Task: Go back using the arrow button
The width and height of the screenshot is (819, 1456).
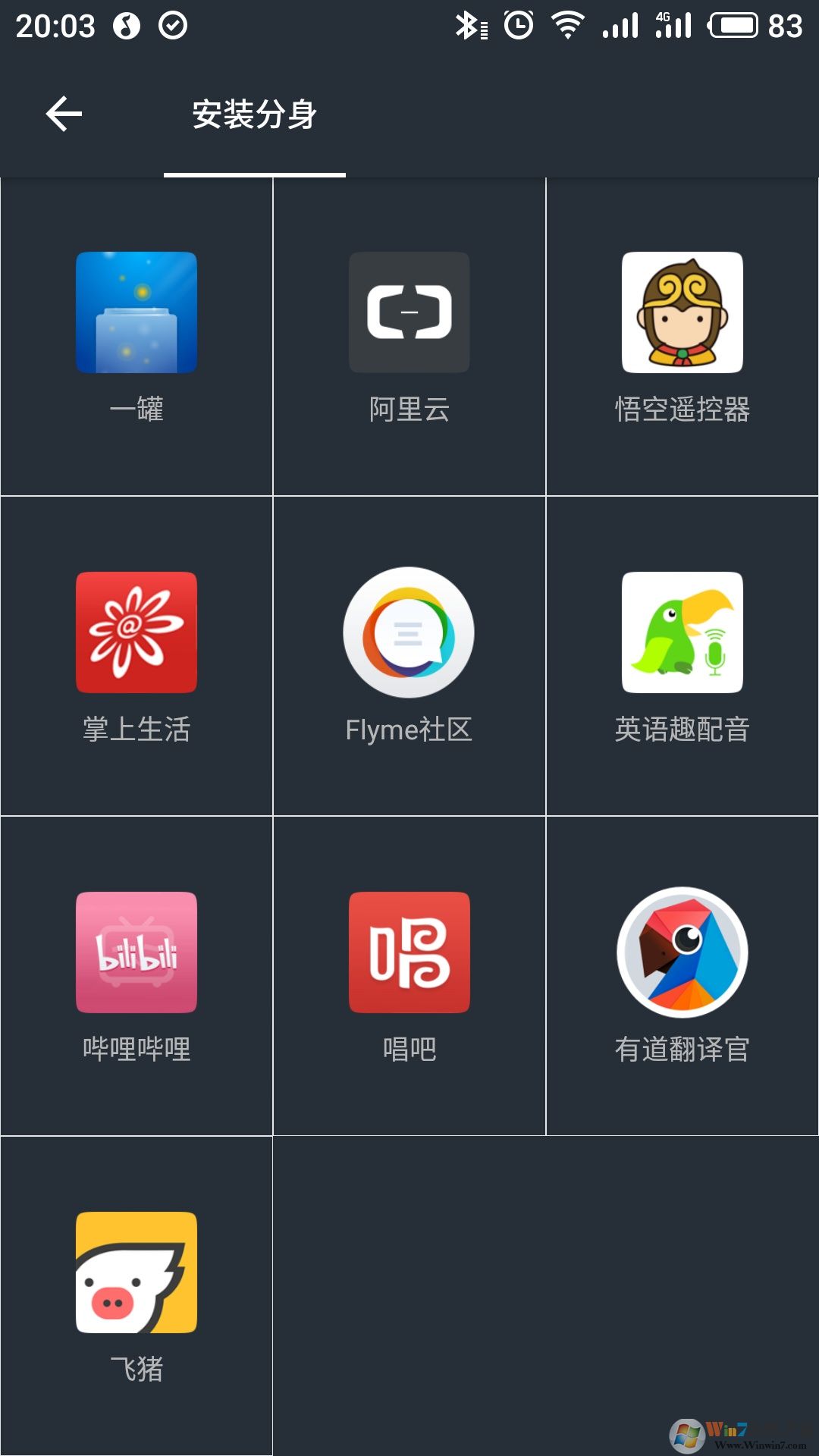Action: [62, 114]
